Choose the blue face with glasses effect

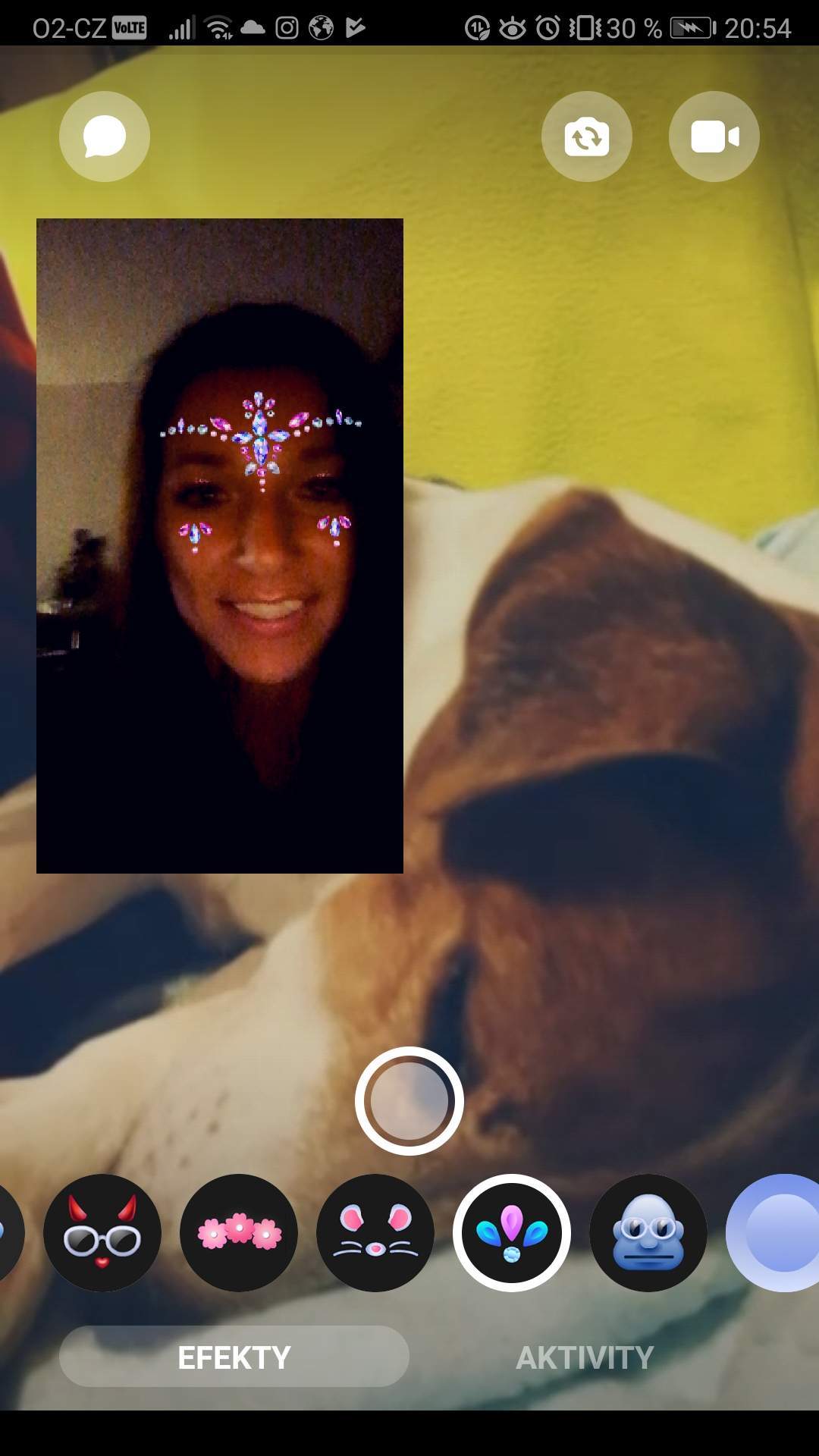coord(648,1233)
